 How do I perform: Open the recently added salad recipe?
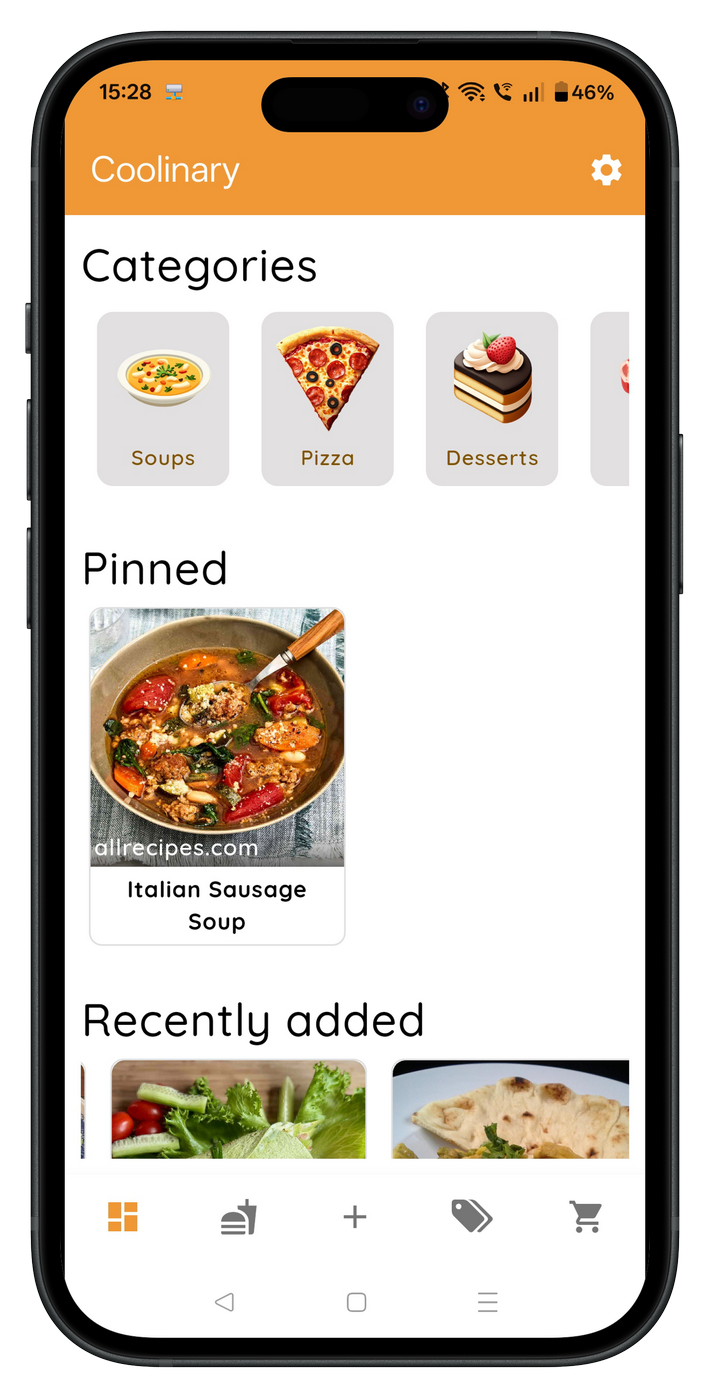[x=238, y=1110]
